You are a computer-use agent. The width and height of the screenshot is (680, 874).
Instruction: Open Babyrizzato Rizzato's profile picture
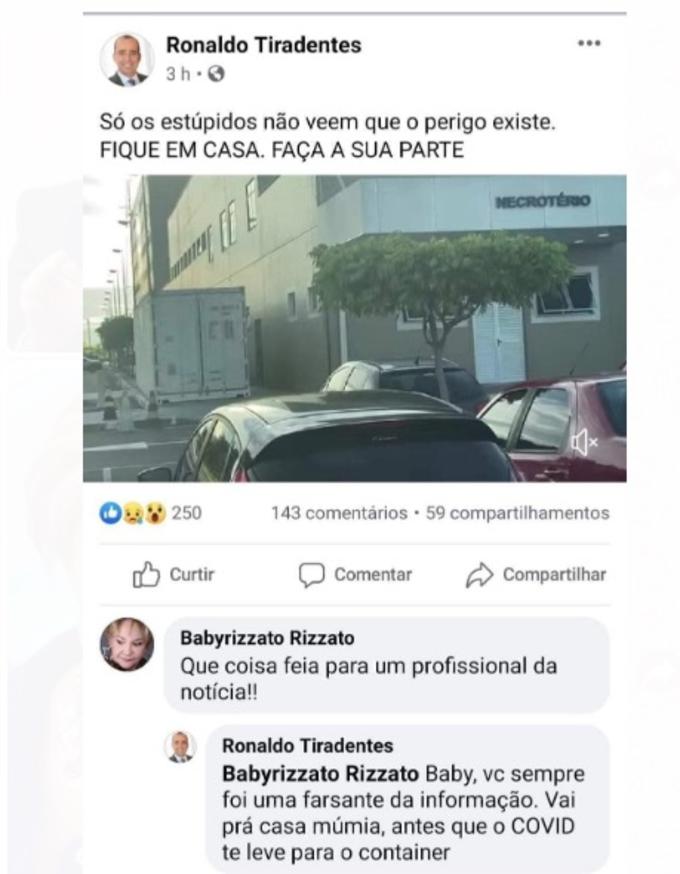[x=127, y=644]
